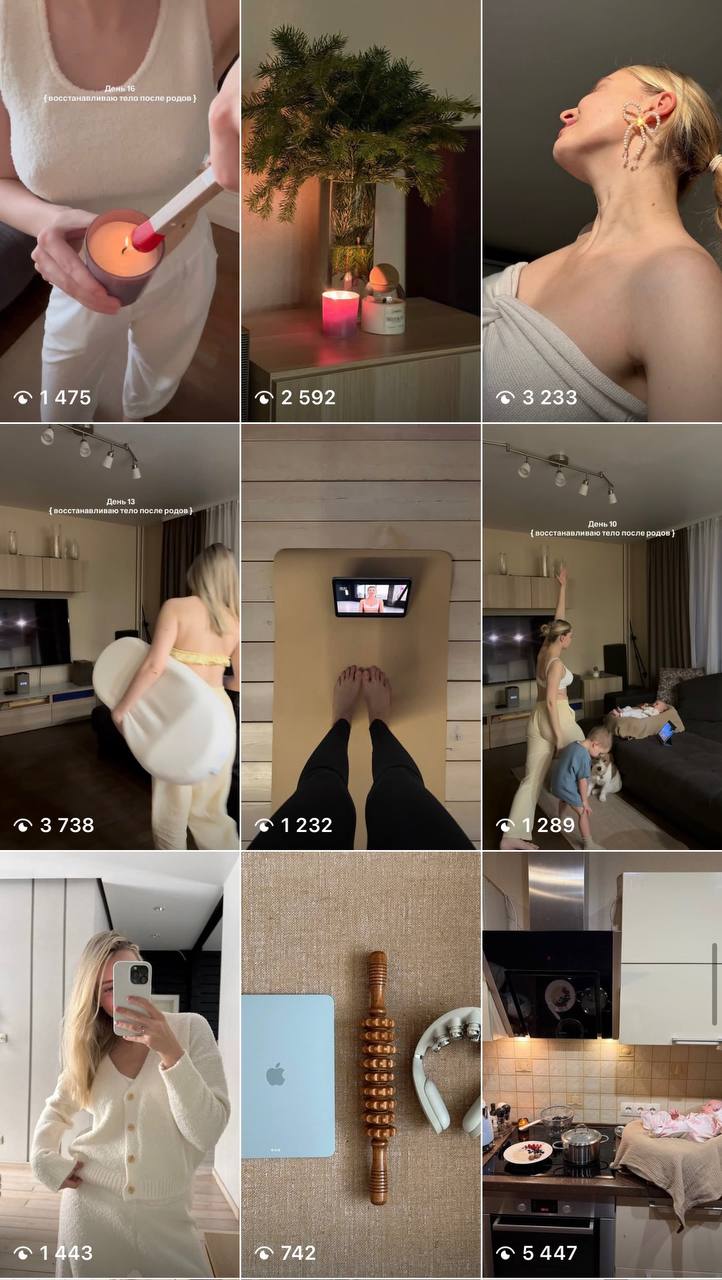The height and width of the screenshot is (1280, 722).
Task: Play the День 13 reel with 3 738 views
Action: 119,637
